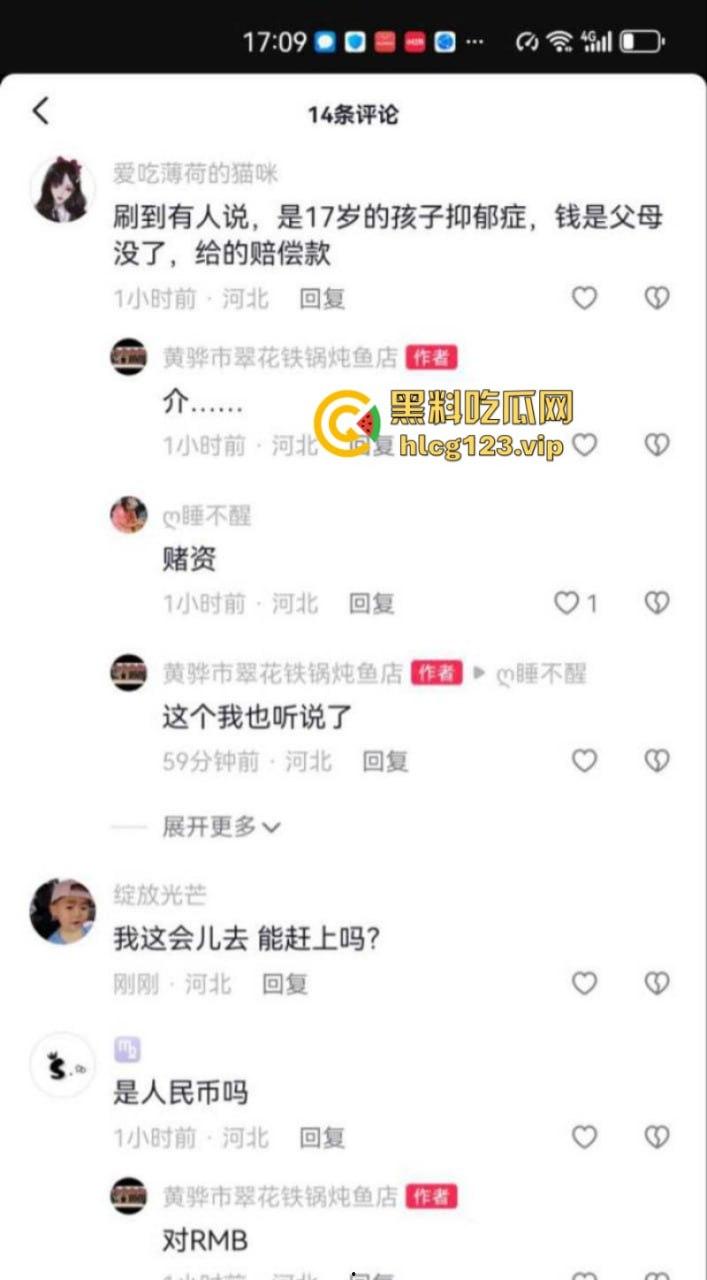707x1280 pixels.
Task: Reply to the comment 是人民币吗
Action: point(322,1138)
